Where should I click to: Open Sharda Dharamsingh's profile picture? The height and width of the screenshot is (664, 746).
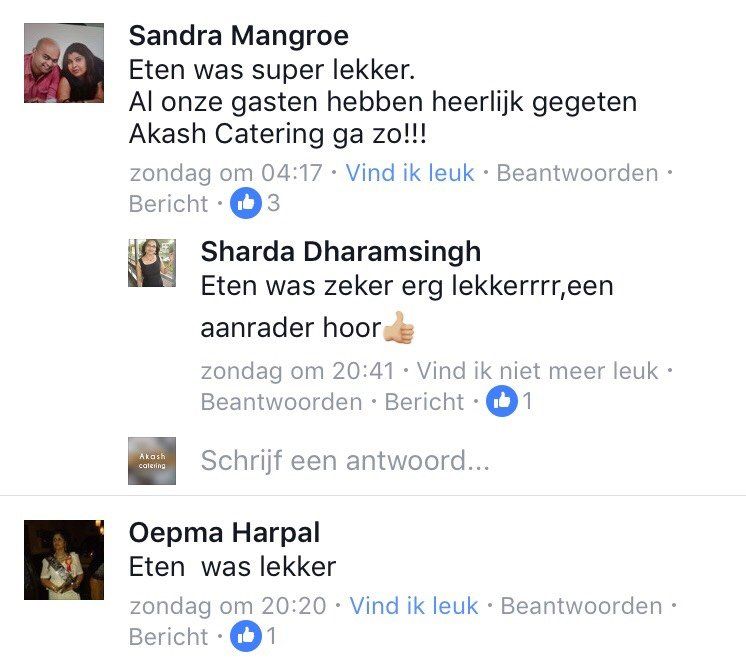(x=152, y=263)
